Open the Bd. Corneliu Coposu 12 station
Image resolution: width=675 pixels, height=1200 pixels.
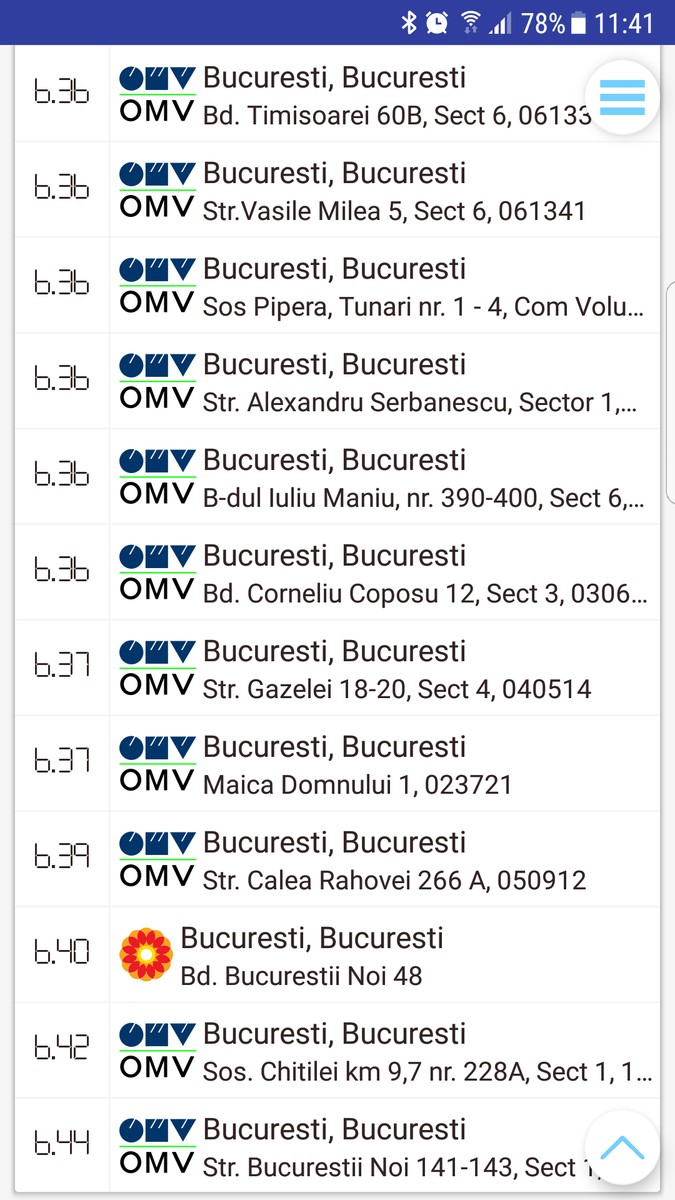click(337, 573)
